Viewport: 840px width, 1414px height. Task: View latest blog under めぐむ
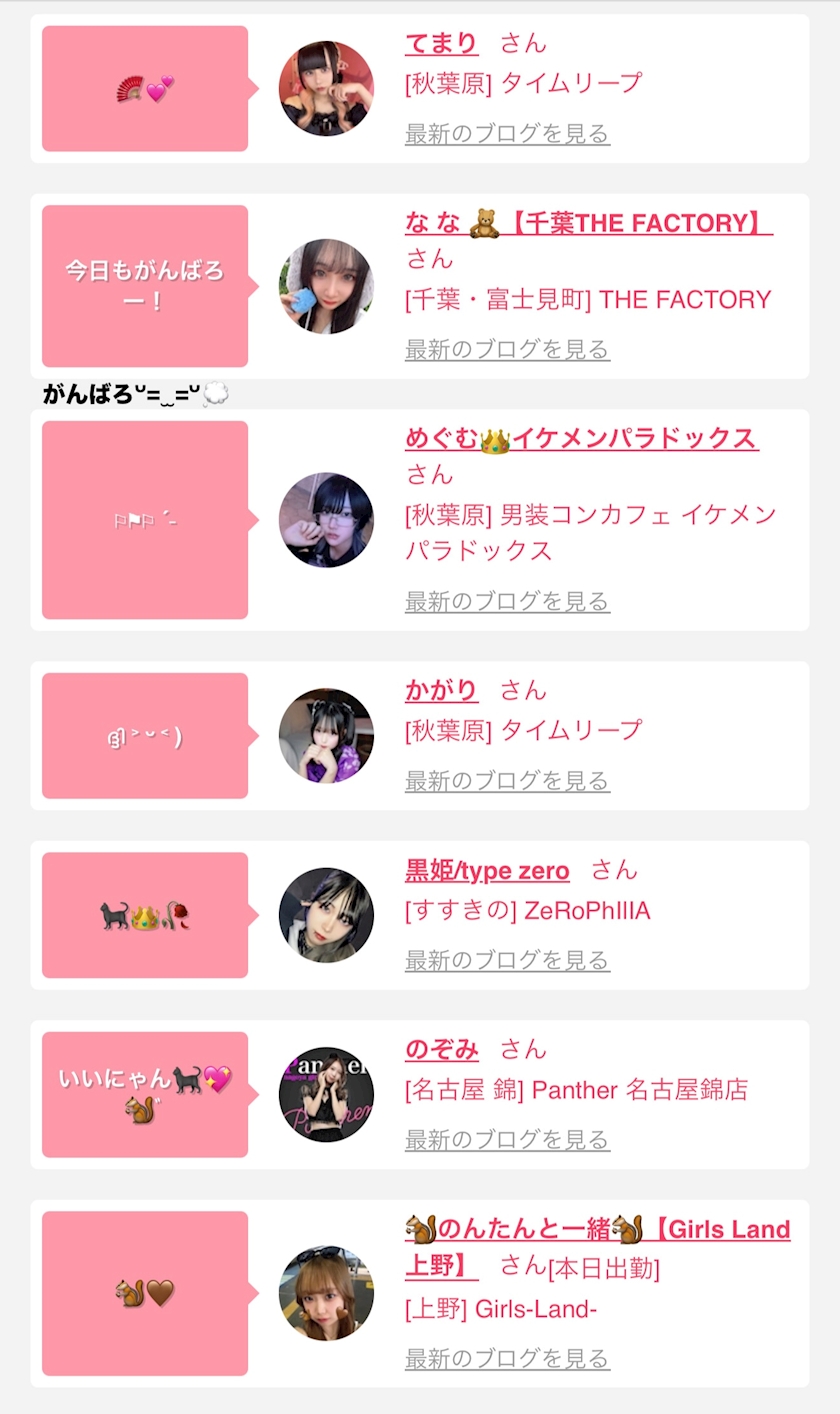[507, 601]
